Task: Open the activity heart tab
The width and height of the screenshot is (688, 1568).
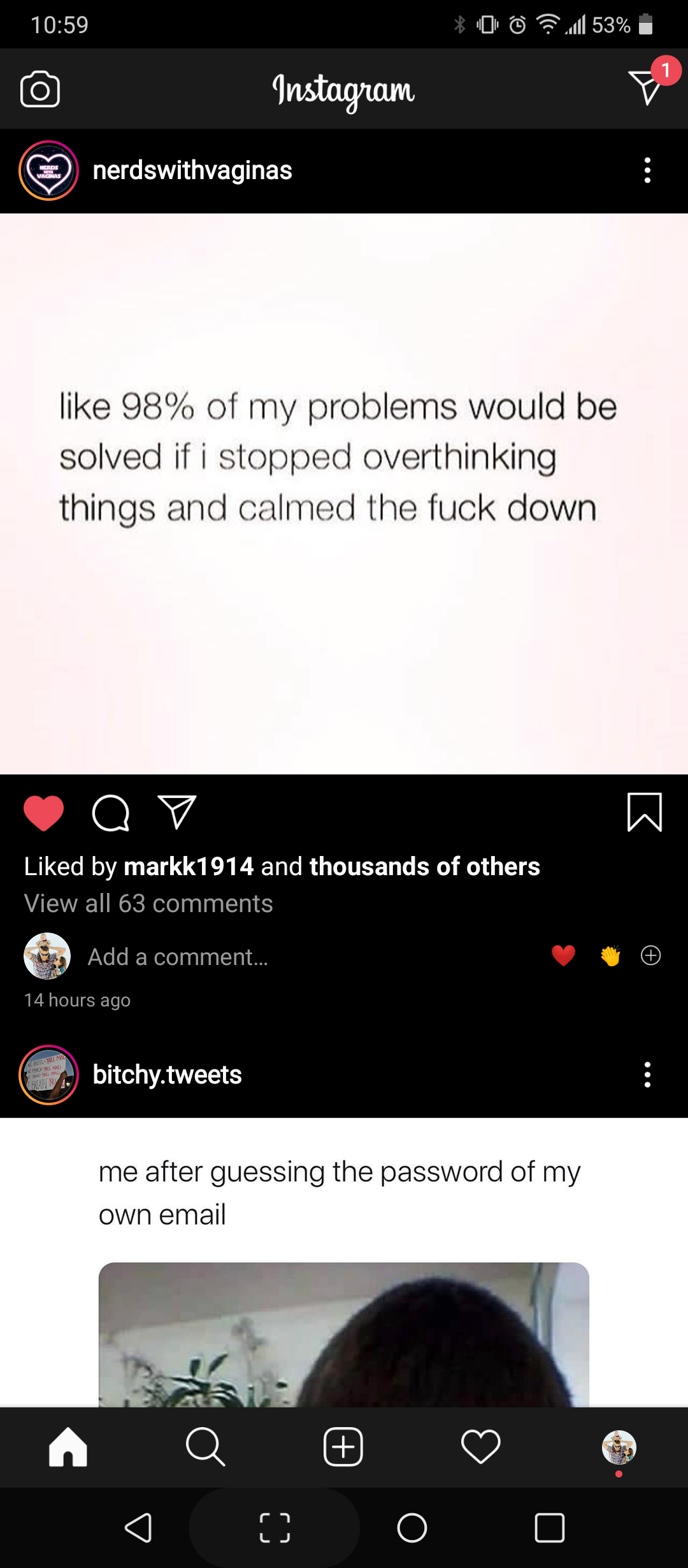Action: point(481,1447)
